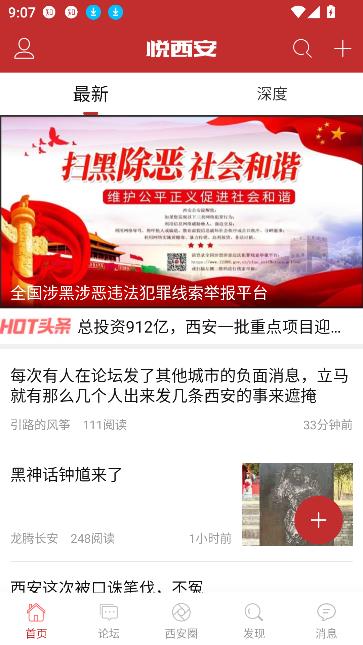Switch to the 深度 tab
Viewport: 363px width, 645px height.
tap(272, 94)
